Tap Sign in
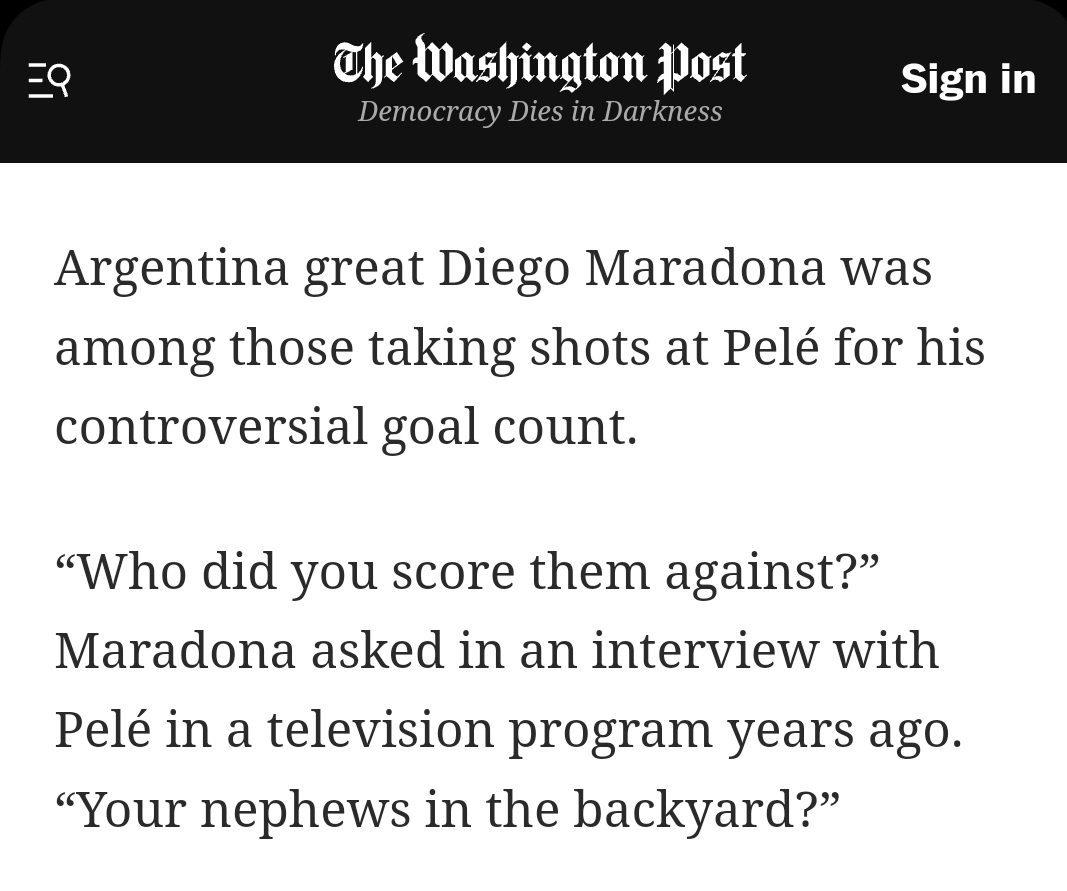This screenshot has width=1067, height=891. pos(967,79)
